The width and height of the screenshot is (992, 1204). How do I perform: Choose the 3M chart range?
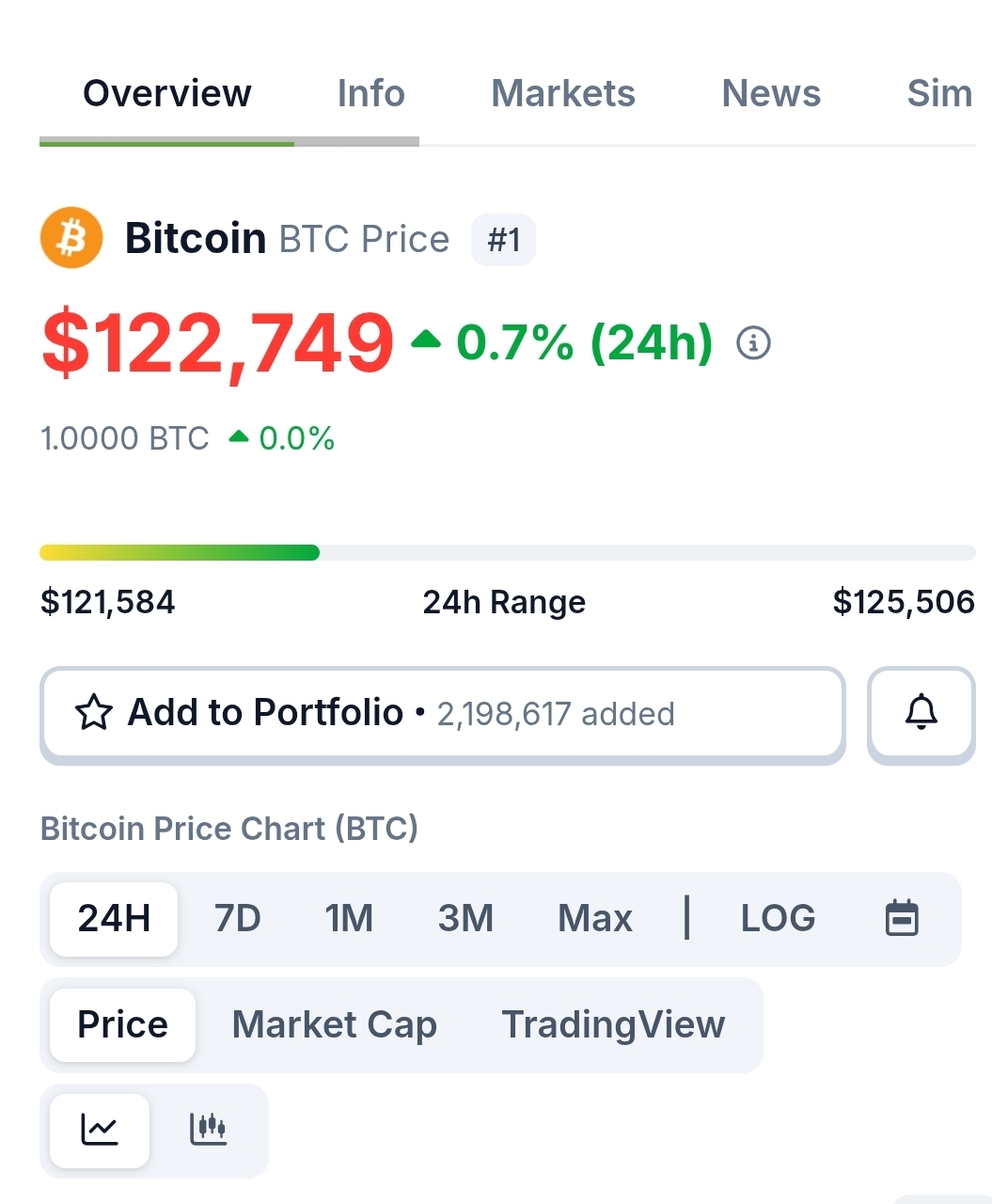click(x=465, y=918)
